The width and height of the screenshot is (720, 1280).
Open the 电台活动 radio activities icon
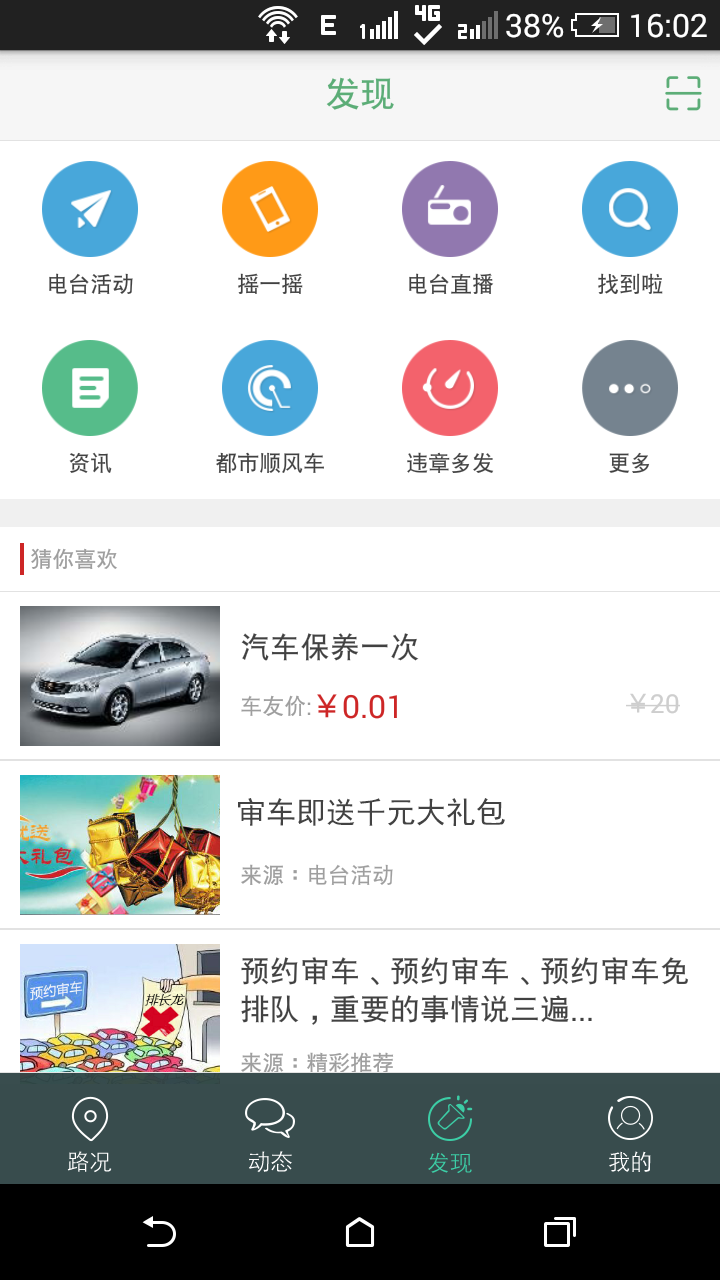tap(90, 208)
